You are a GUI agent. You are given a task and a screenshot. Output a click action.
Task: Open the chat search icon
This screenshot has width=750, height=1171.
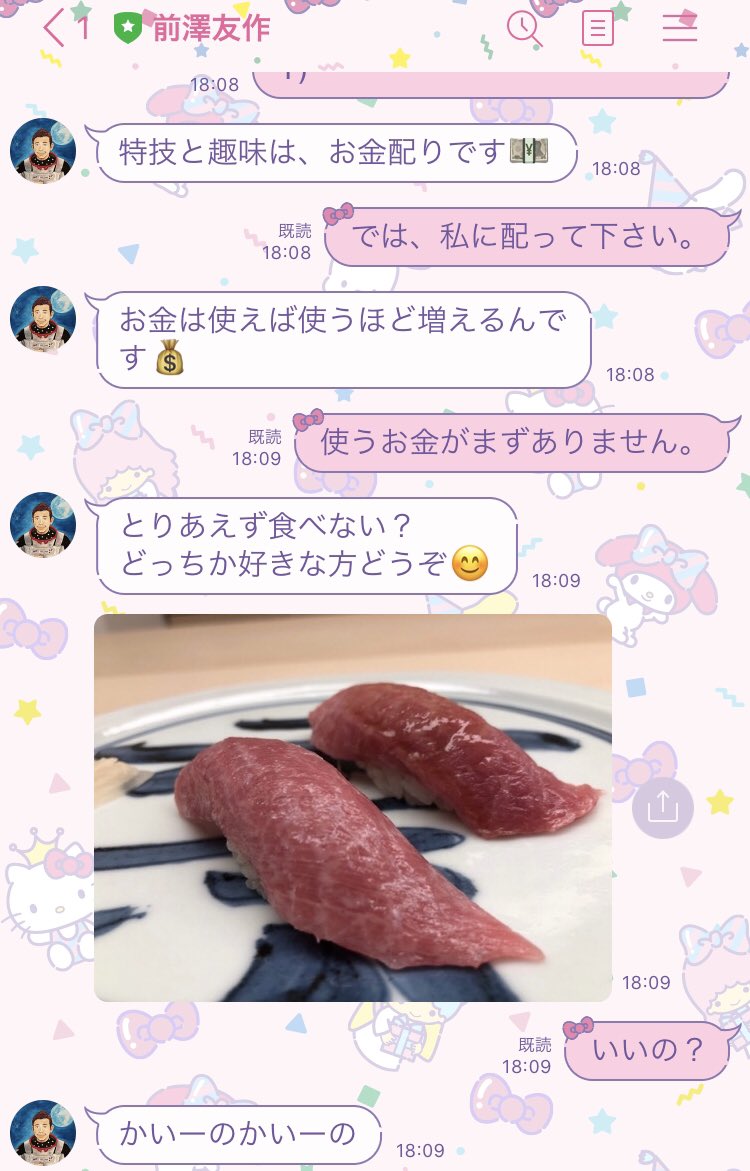click(524, 28)
